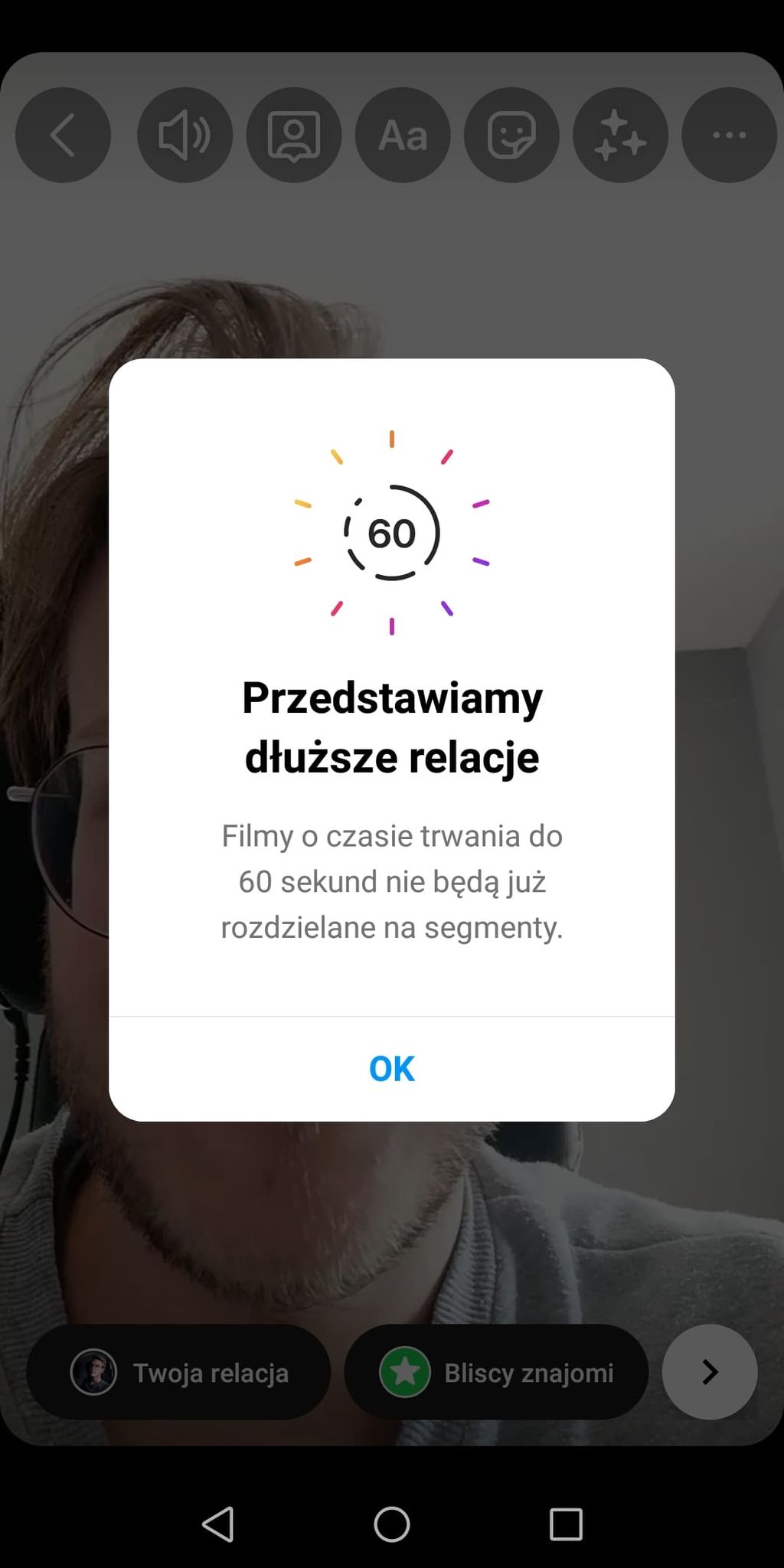This screenshot has height=1568, width=784.
Task: Go back using the arrow icon
Action: (x=64, y=135)
